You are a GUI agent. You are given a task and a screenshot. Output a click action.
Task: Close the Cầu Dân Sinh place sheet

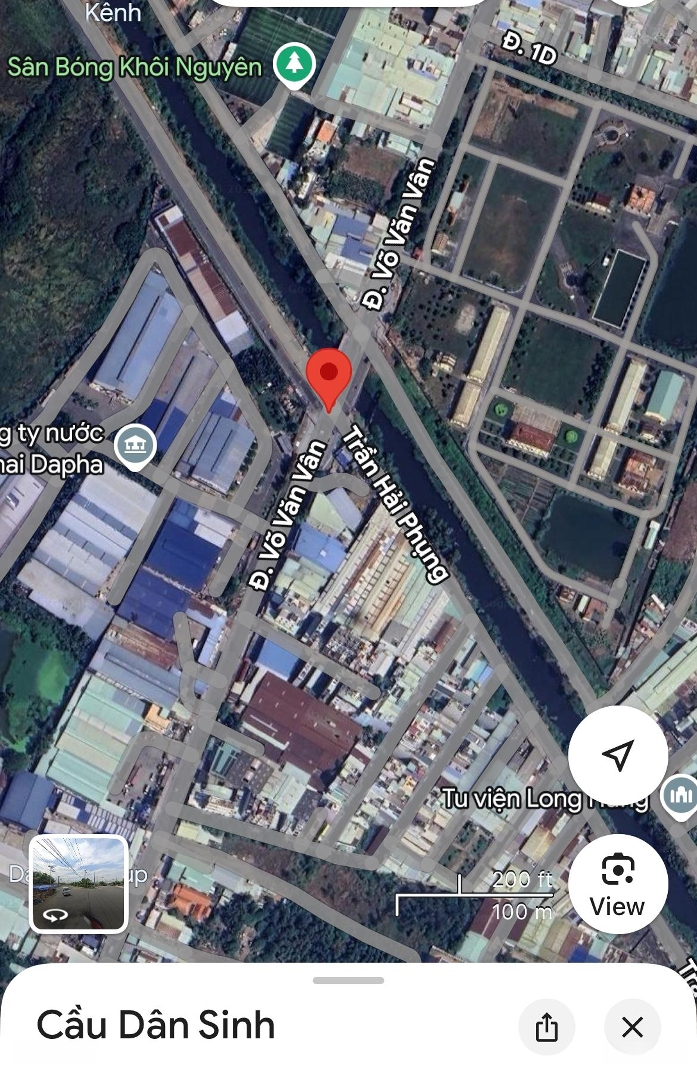[x=632, y=1027]
